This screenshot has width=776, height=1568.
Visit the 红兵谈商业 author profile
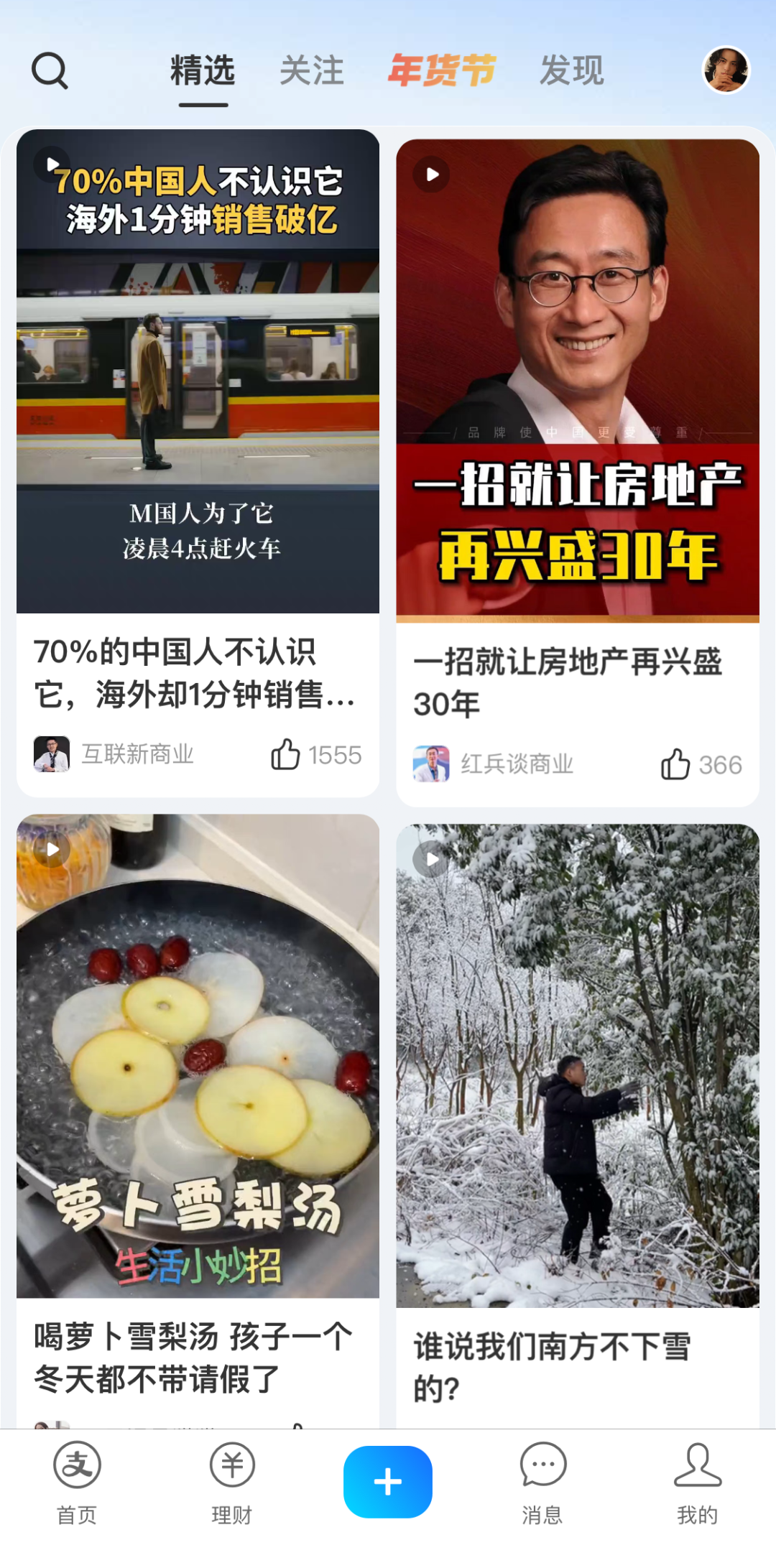494,764
